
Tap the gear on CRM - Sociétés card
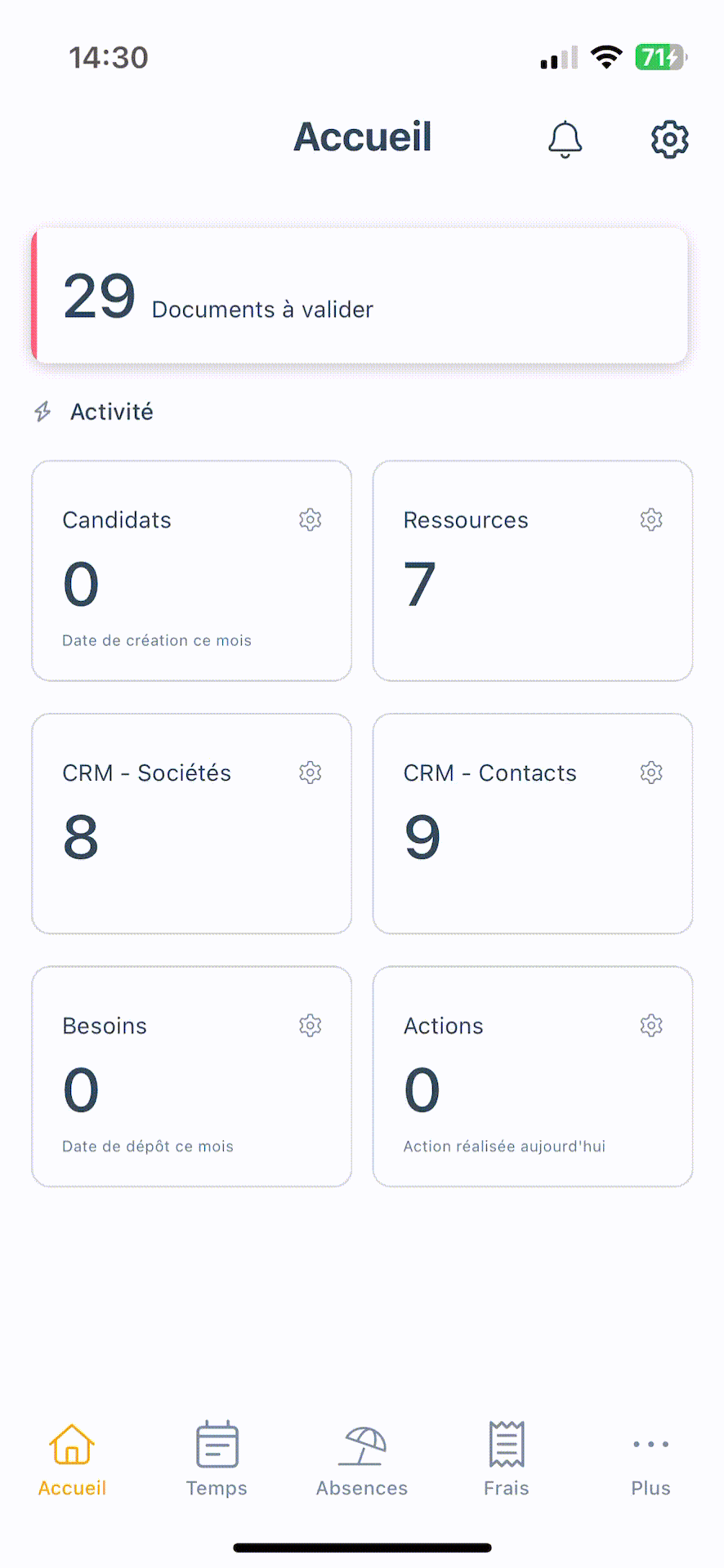coord(310,773)
